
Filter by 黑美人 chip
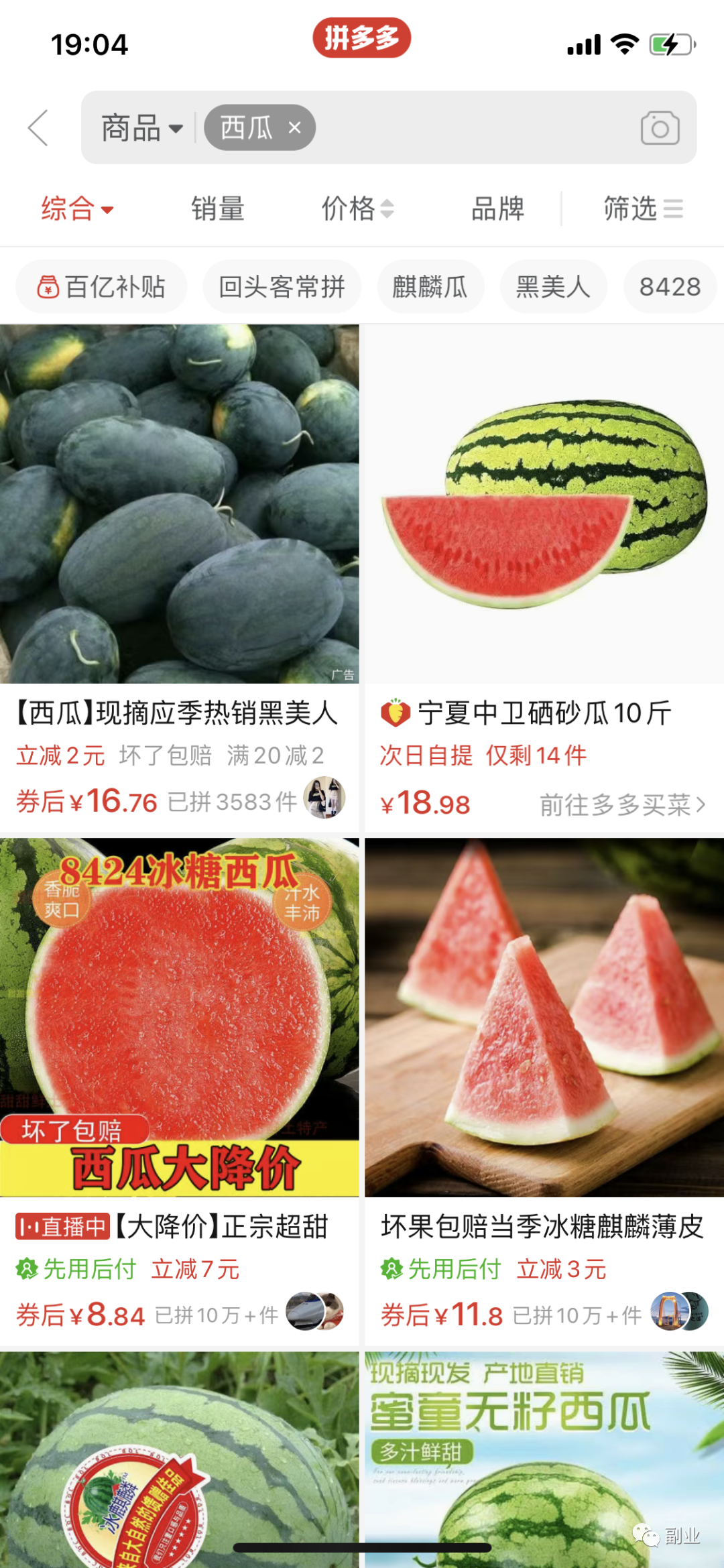point(553,287)
